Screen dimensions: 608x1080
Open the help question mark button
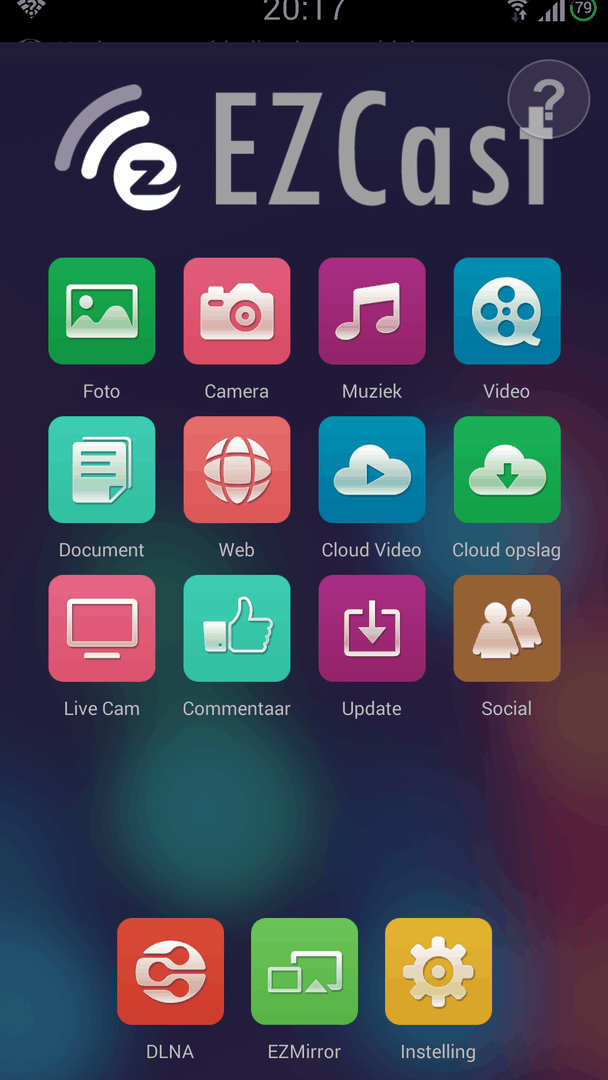coord(549,99)
